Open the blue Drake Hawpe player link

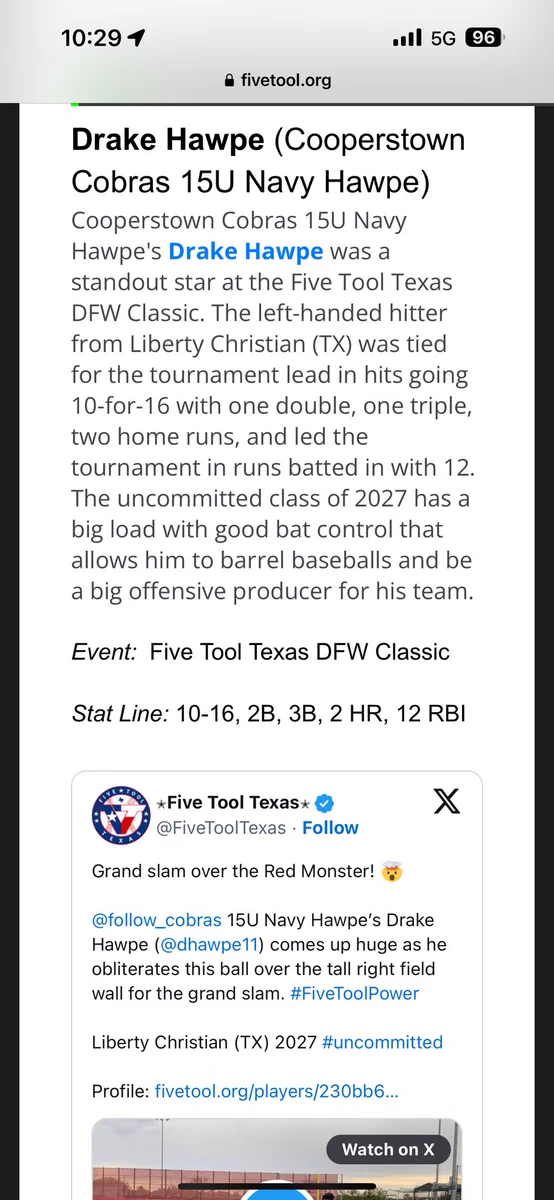246,251
